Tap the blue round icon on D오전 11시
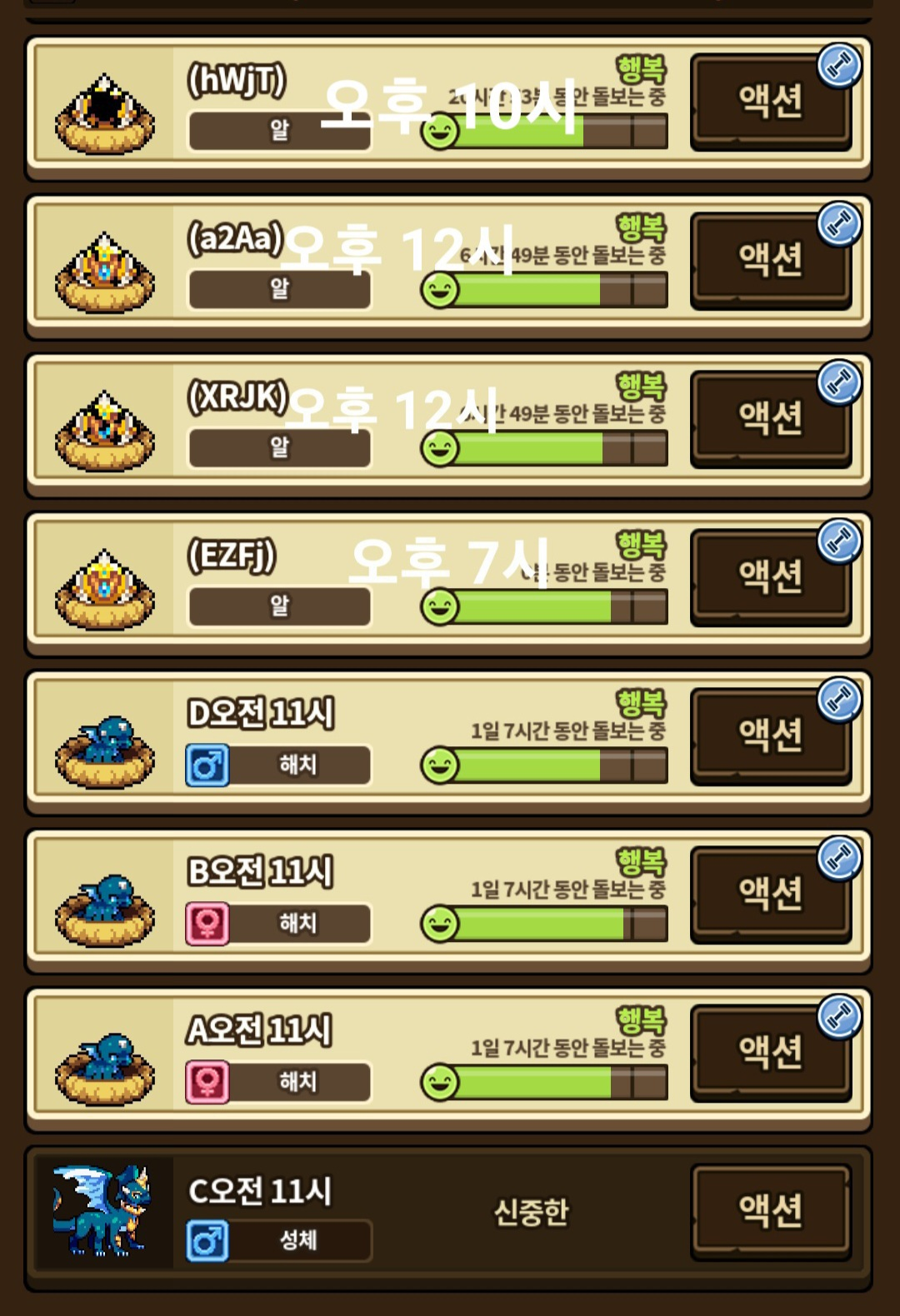 click(x=839, y=700)
